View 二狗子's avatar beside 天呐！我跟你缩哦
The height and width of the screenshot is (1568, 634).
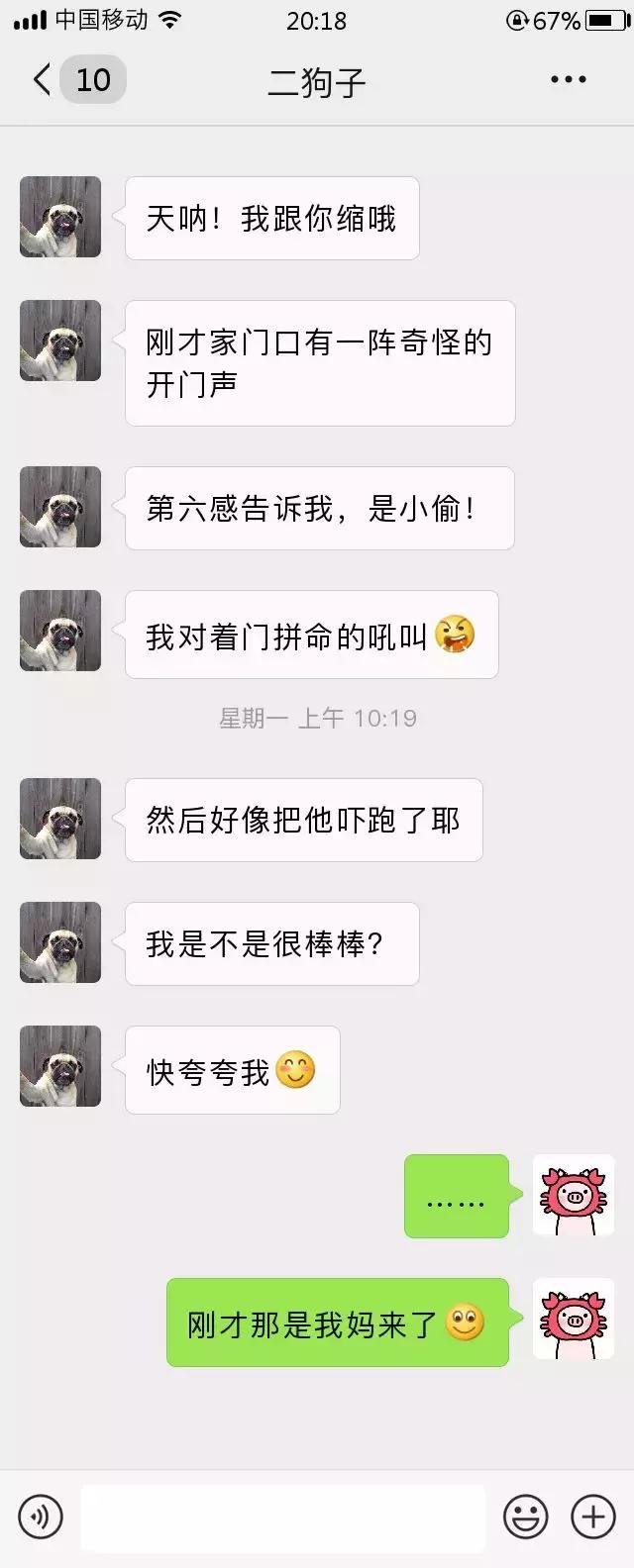60,218
